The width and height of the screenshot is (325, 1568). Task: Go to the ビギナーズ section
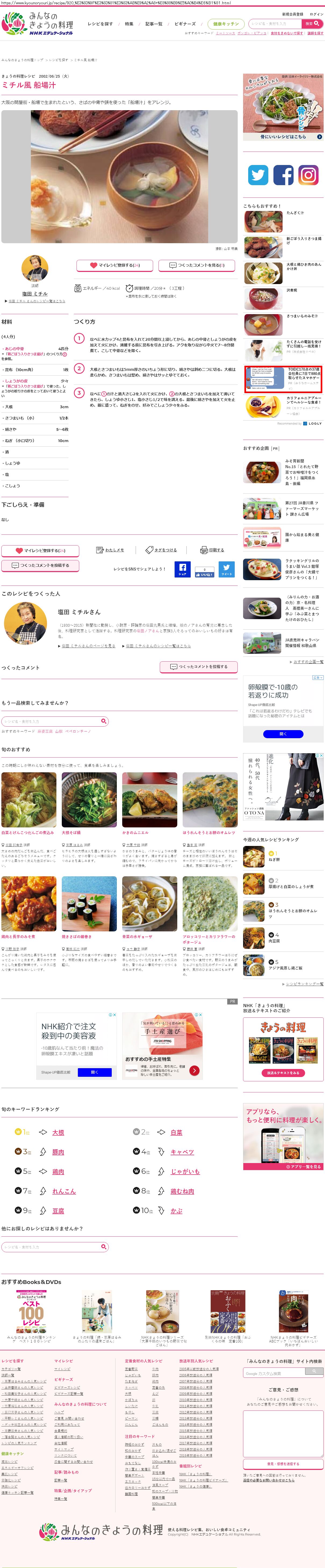coord(185,24)
